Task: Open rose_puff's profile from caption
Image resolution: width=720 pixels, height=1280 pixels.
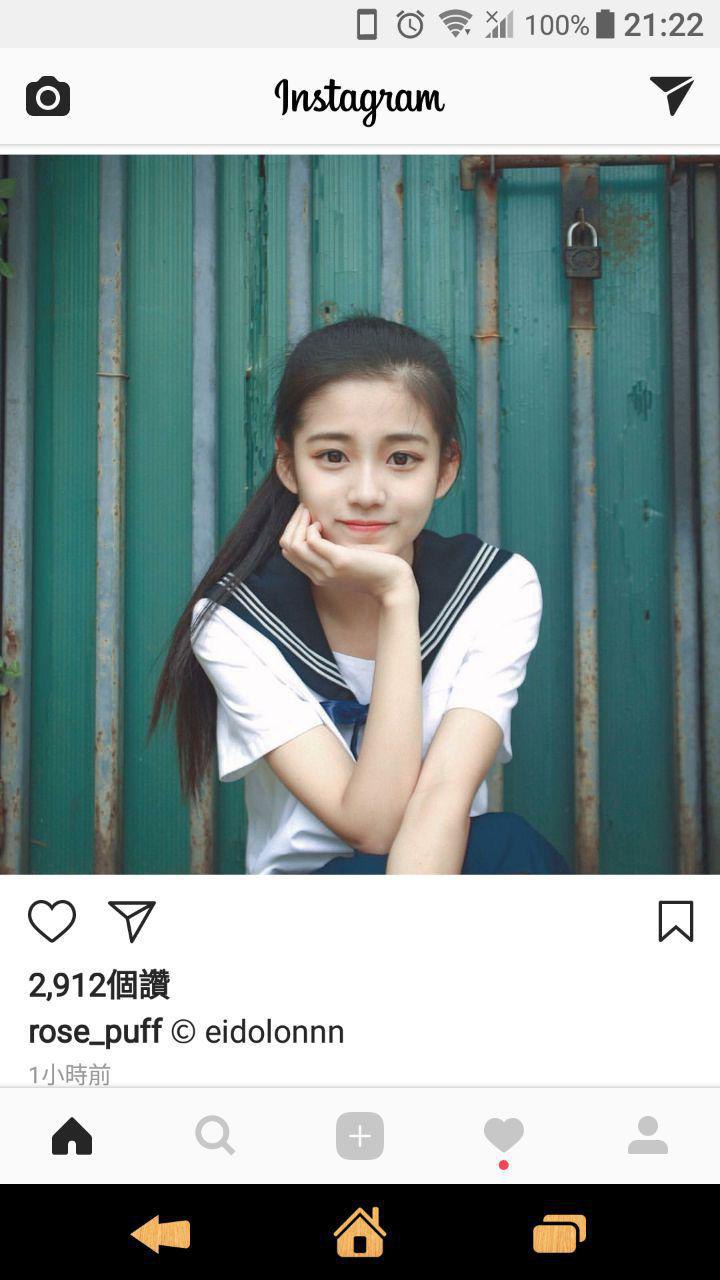Action: [x=95, y=1031]
